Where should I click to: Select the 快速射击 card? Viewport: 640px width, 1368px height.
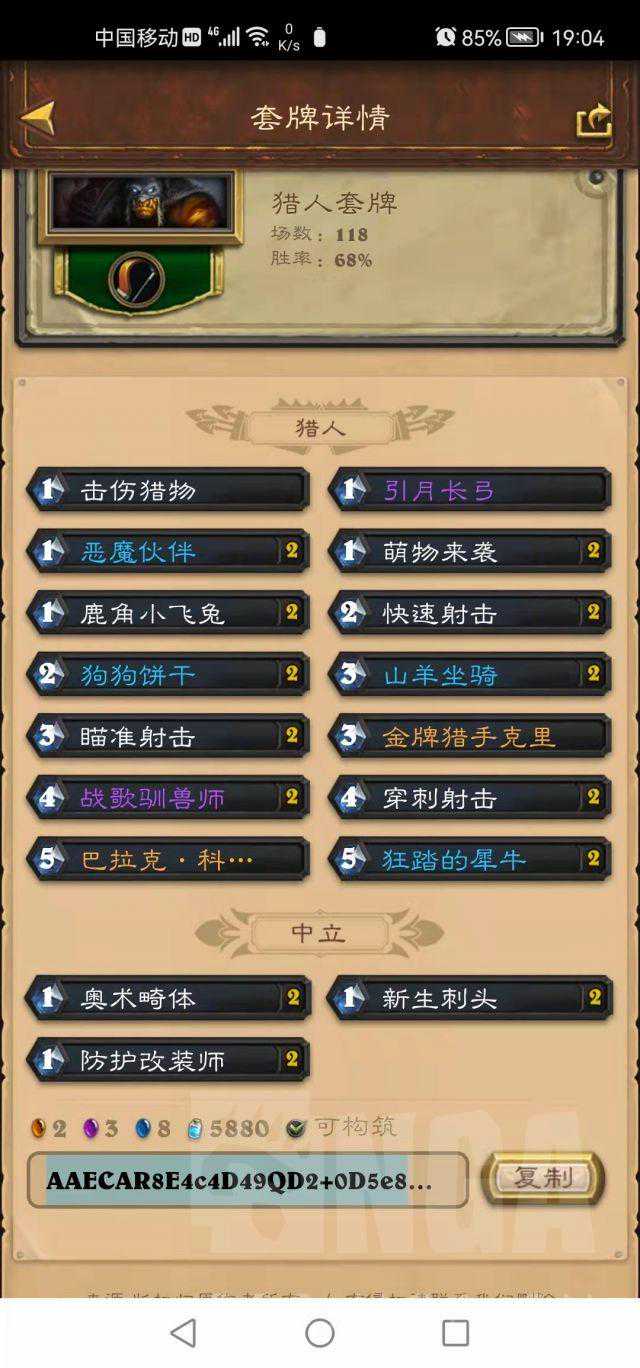pyautogui.click(x=470, y=613)
